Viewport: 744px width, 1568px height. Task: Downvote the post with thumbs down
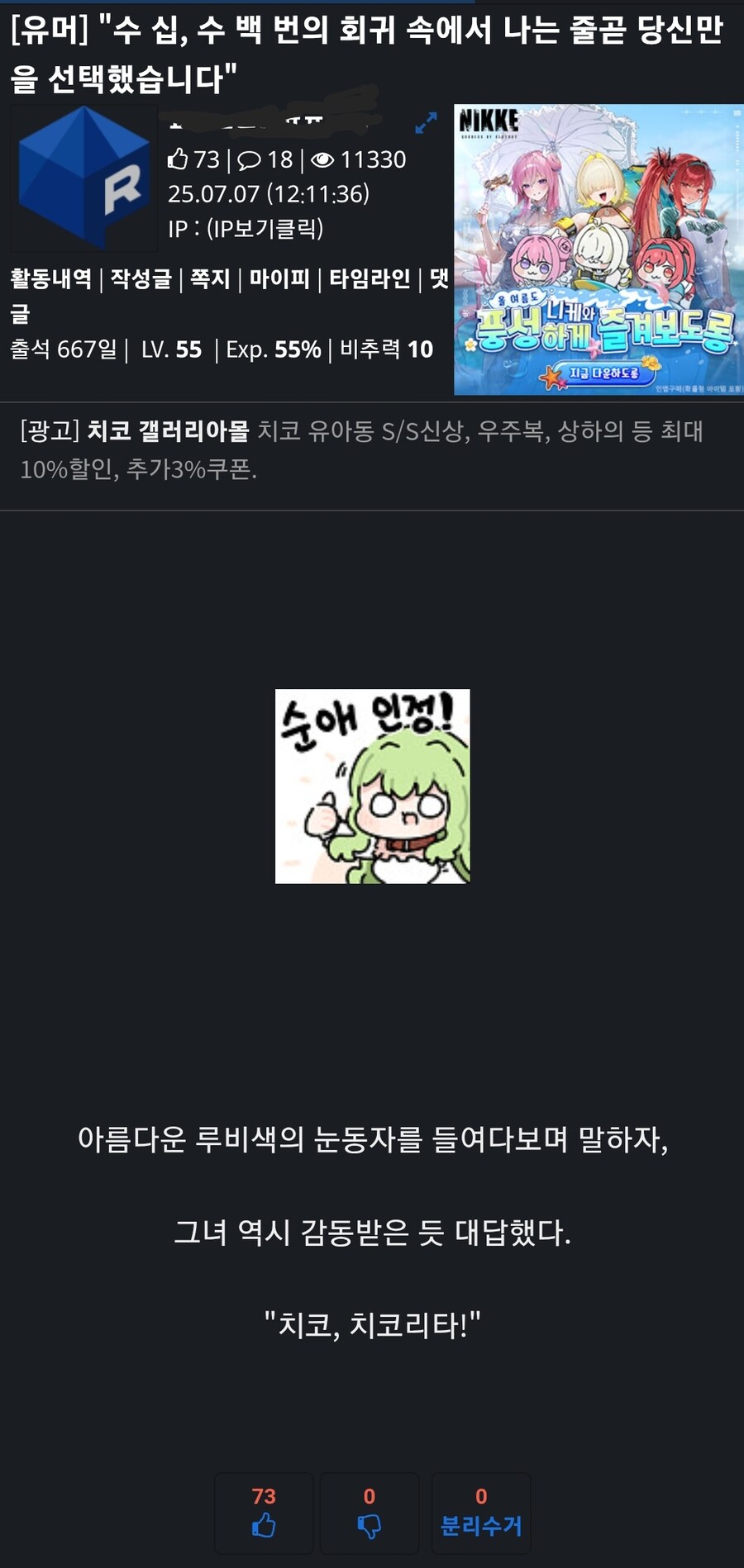[370, 1513]
